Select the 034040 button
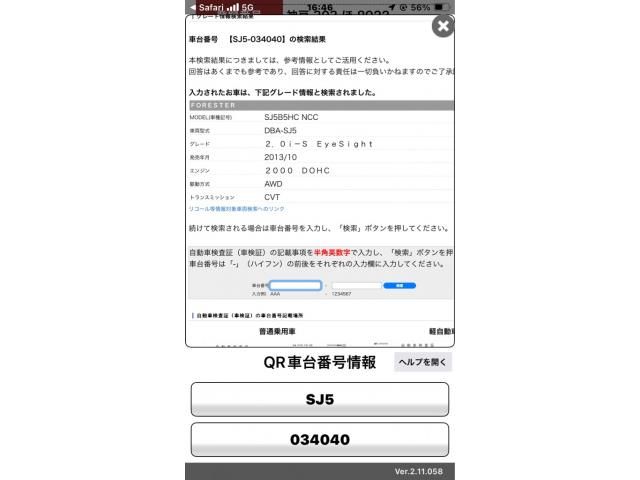 pyautogui.click(x=319, y=440)
